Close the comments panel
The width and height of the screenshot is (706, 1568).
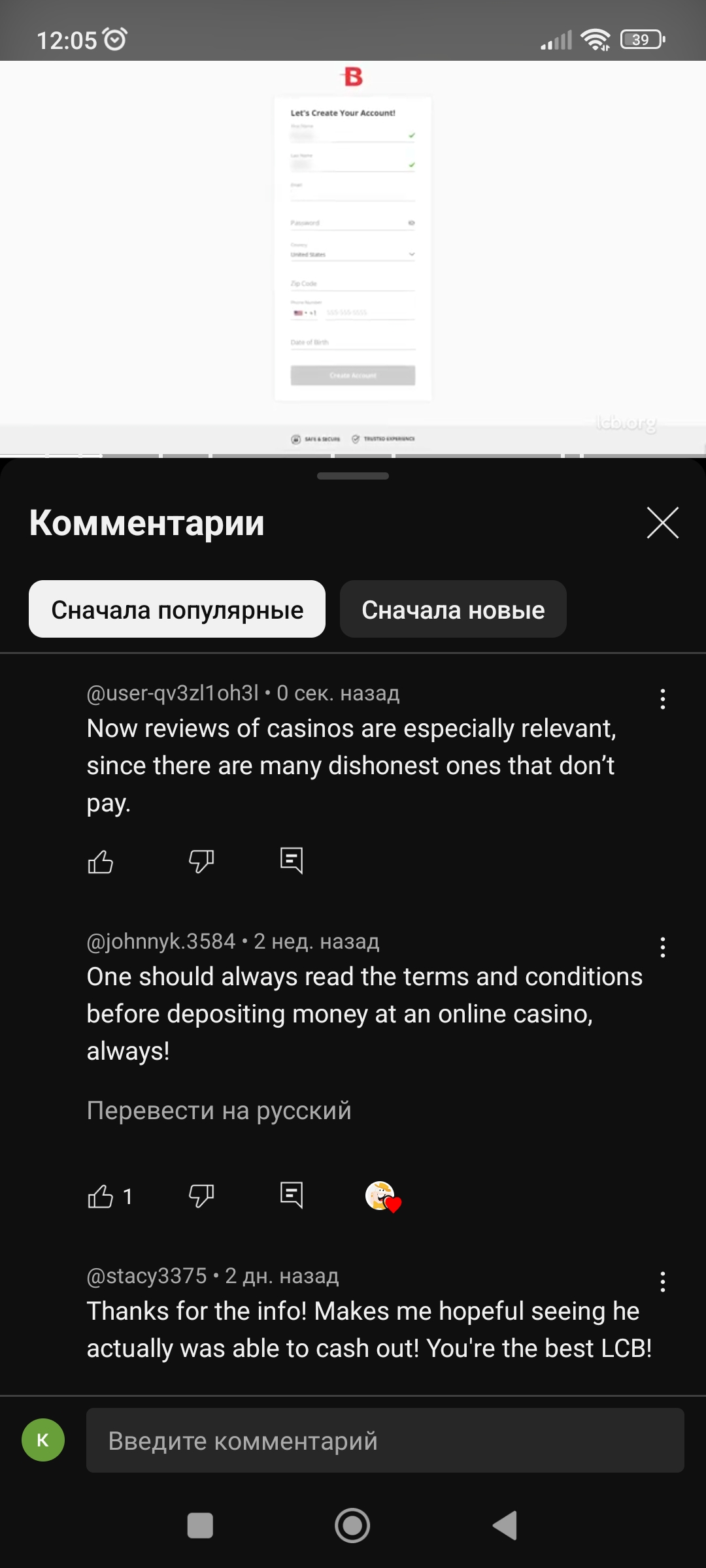(662, 523)
